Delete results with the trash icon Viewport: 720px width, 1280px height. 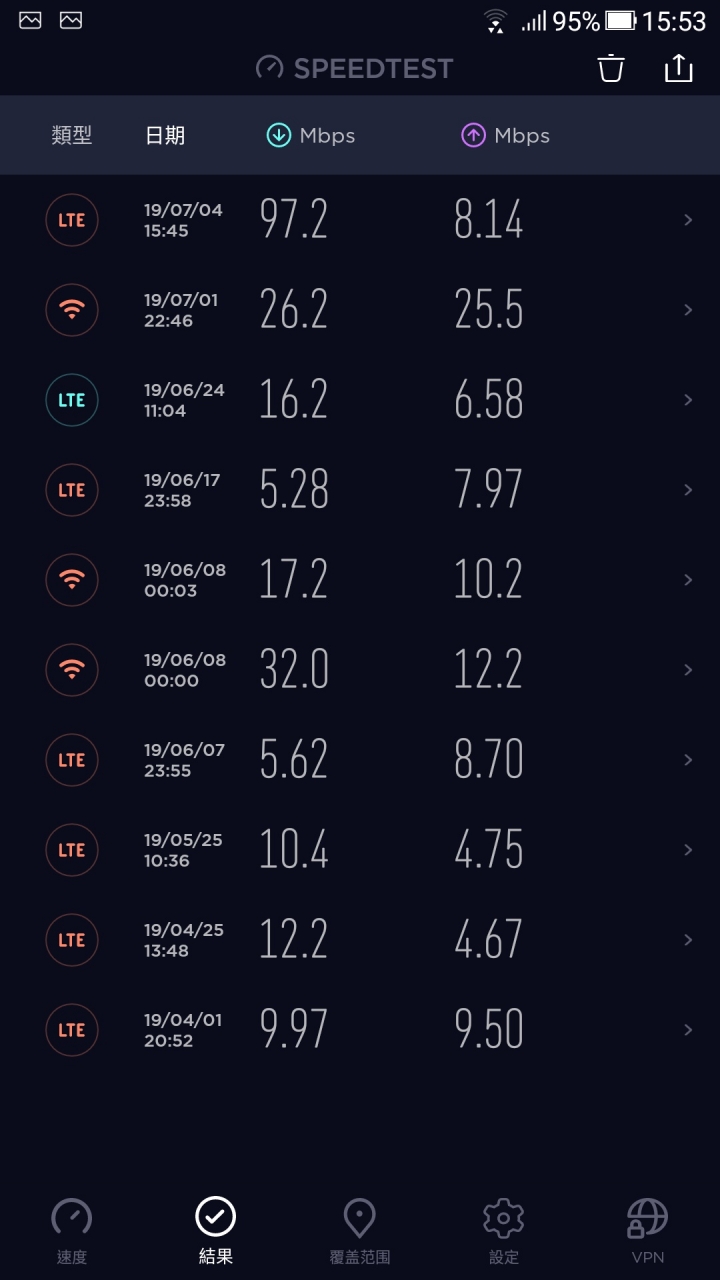point(611,68)
